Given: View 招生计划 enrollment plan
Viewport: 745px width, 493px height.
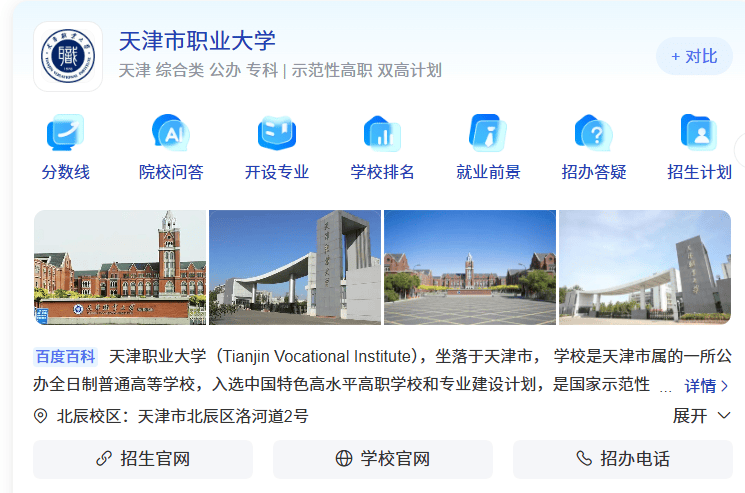Looking at the screenshot, I should (699, 148).
